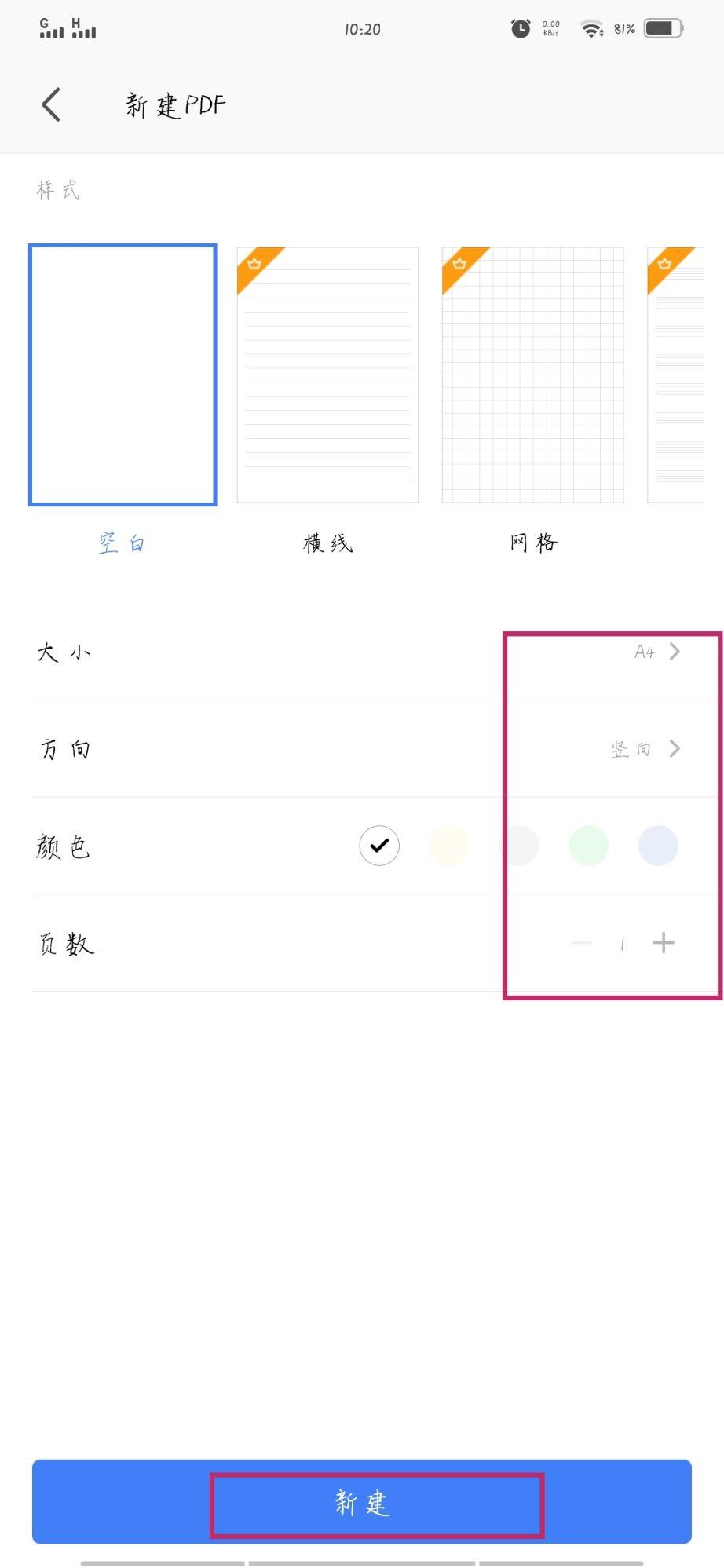Choose the 横线 lined page style
Image resolution: width=724 pixels, height=1568 pixels.
[x=327, y=375]
